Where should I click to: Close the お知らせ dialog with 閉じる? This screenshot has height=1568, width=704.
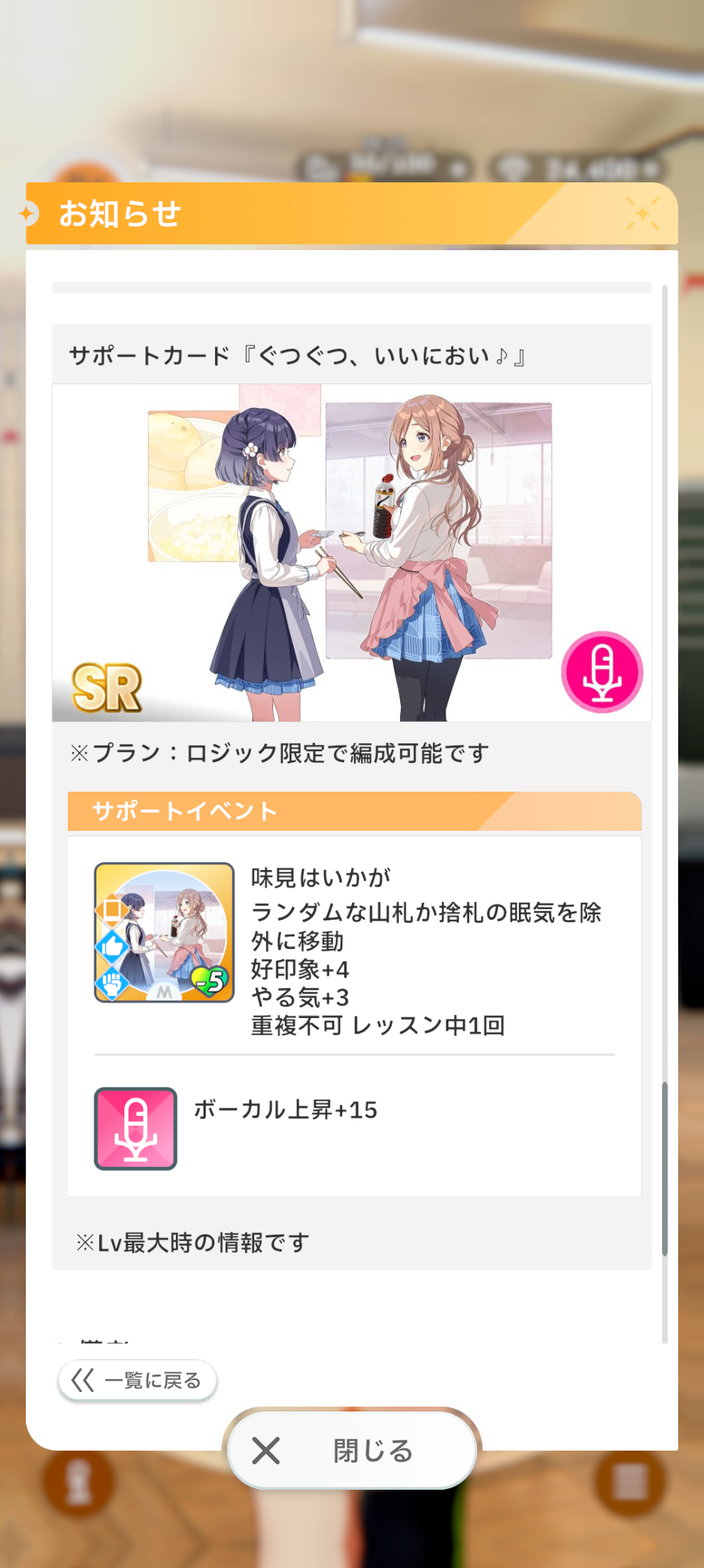352,1450
